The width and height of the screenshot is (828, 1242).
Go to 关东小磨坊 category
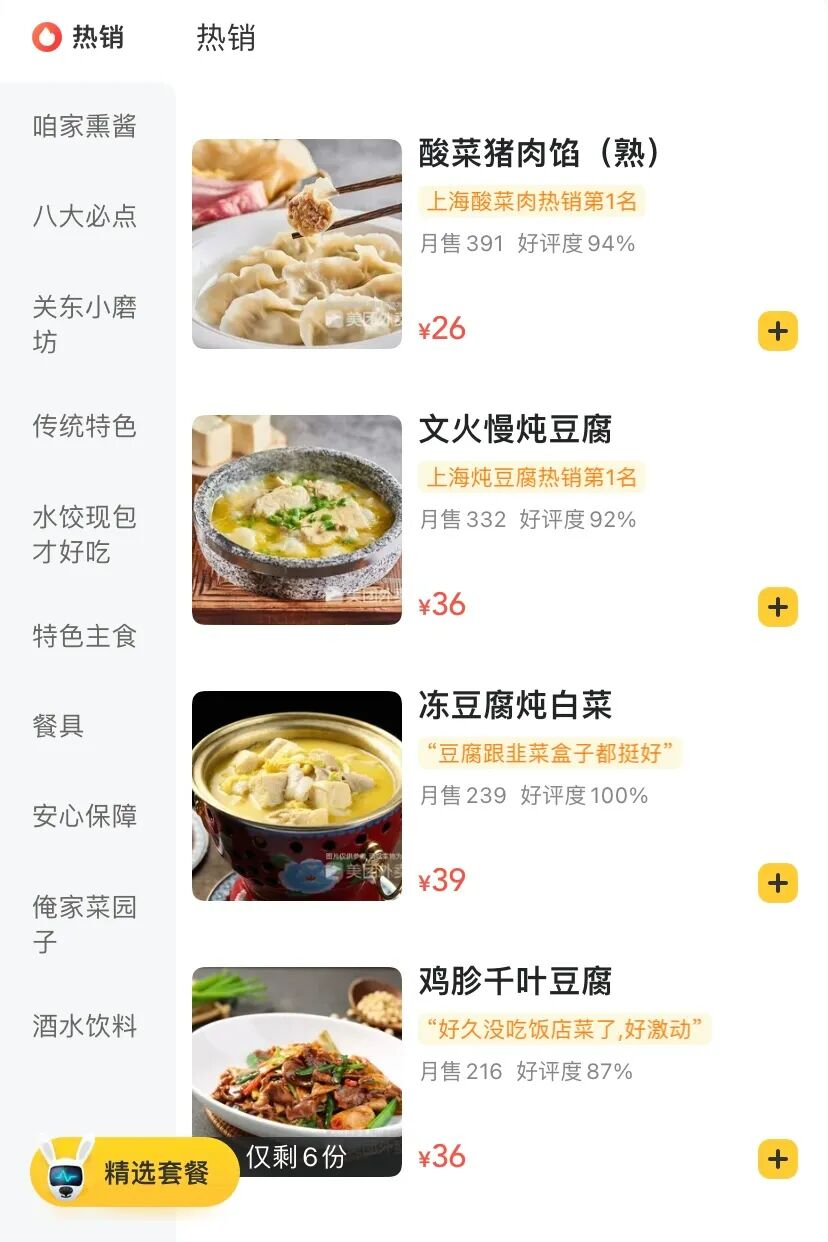pos(84,324)
